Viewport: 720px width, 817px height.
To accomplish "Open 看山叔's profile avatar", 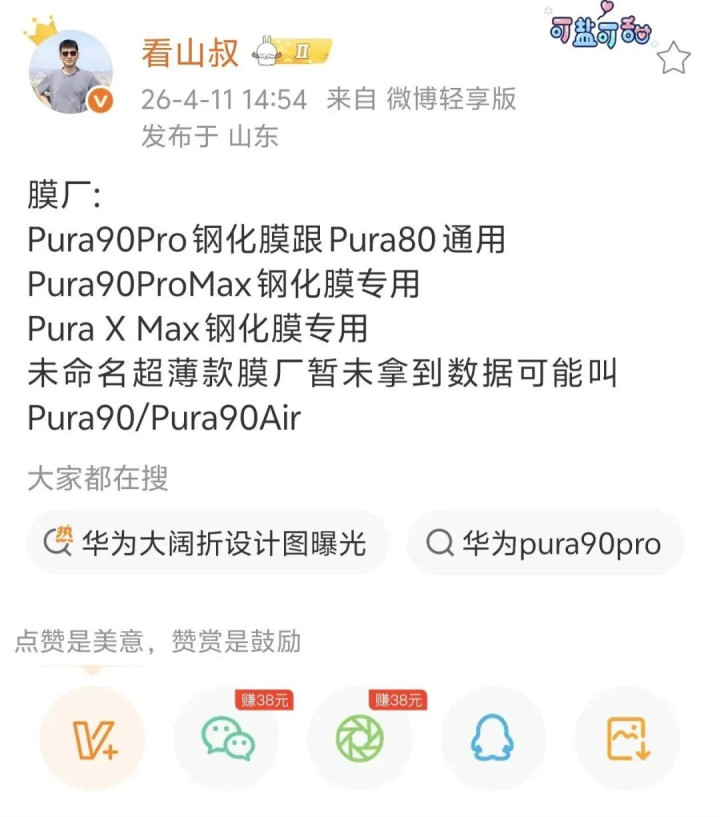I will (x=70, y=71).
